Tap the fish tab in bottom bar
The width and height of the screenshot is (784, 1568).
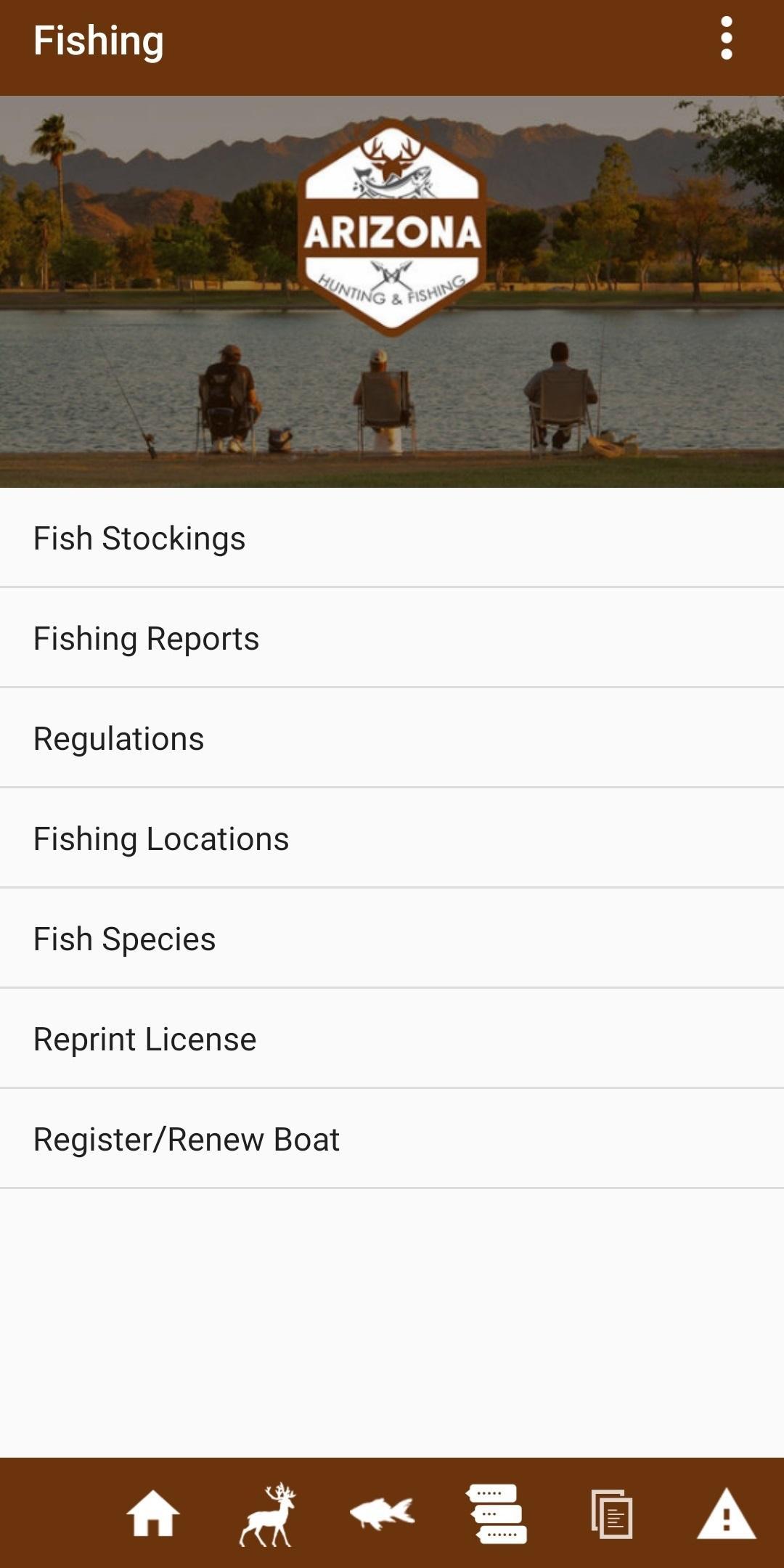click(382, 1514)
